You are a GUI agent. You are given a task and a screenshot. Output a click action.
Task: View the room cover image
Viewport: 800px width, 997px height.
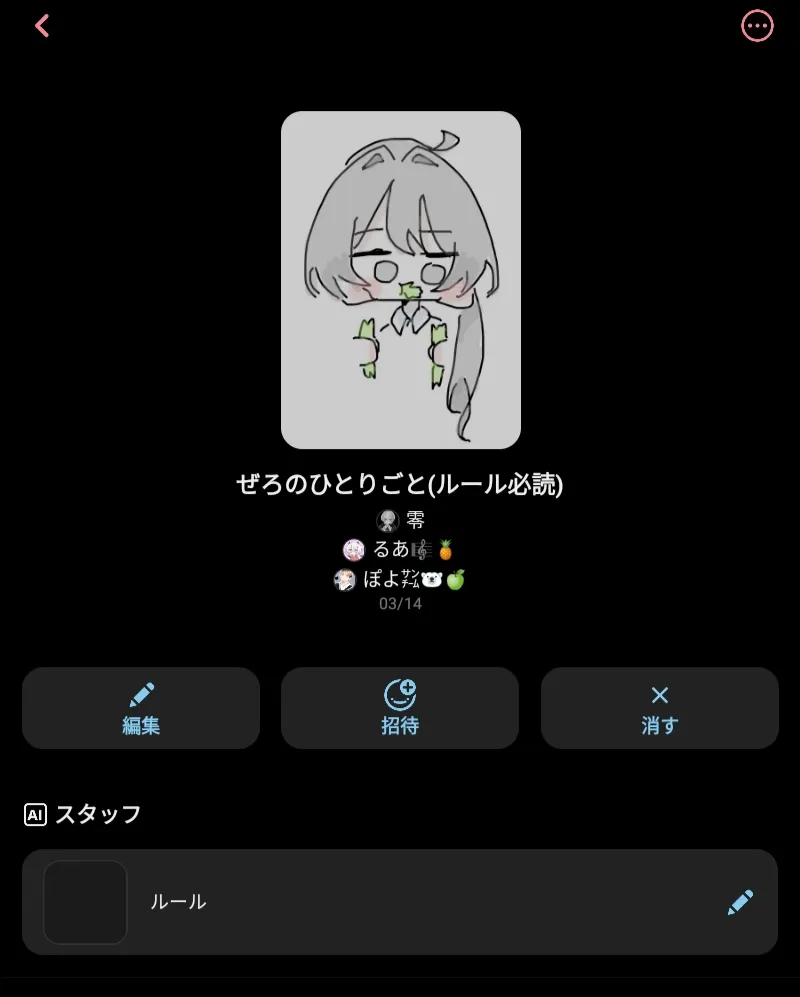tap(400, 280)
